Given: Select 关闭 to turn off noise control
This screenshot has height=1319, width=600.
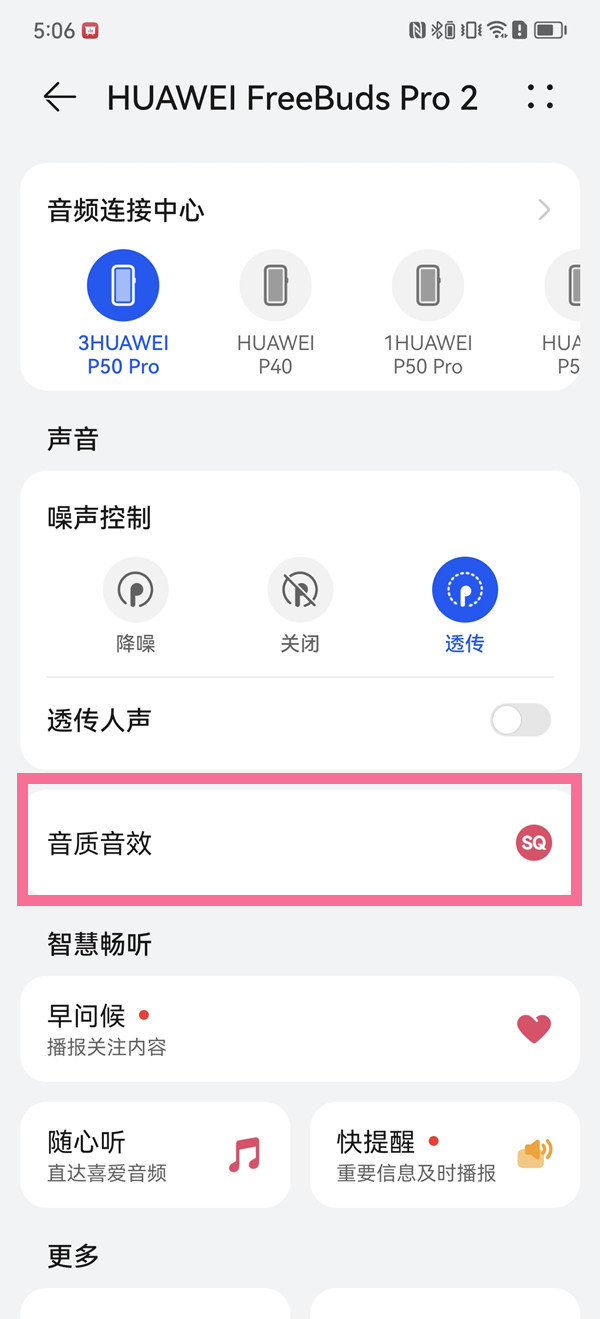Looking at the screenshot, I should click(300, 590).
